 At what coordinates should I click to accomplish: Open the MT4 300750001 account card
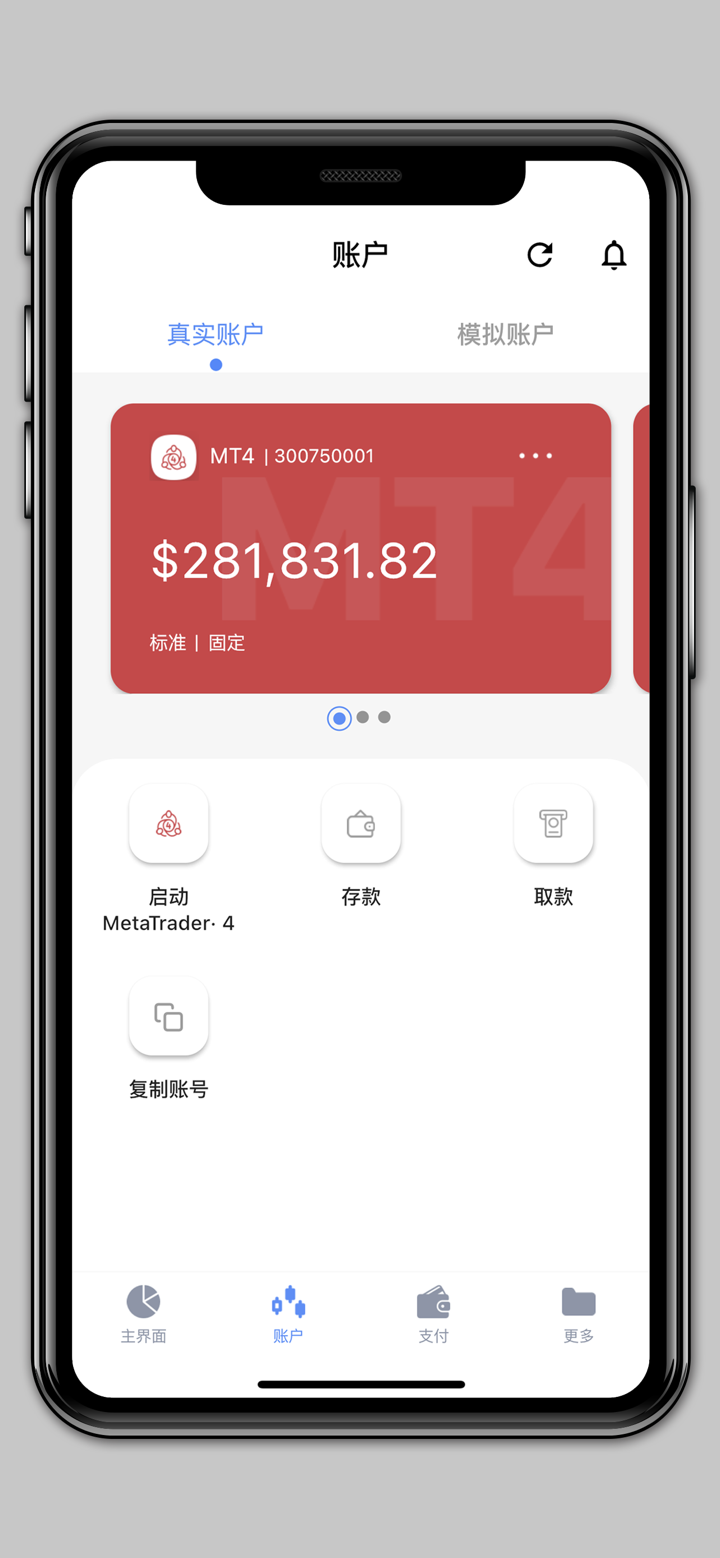coord(360,560)
